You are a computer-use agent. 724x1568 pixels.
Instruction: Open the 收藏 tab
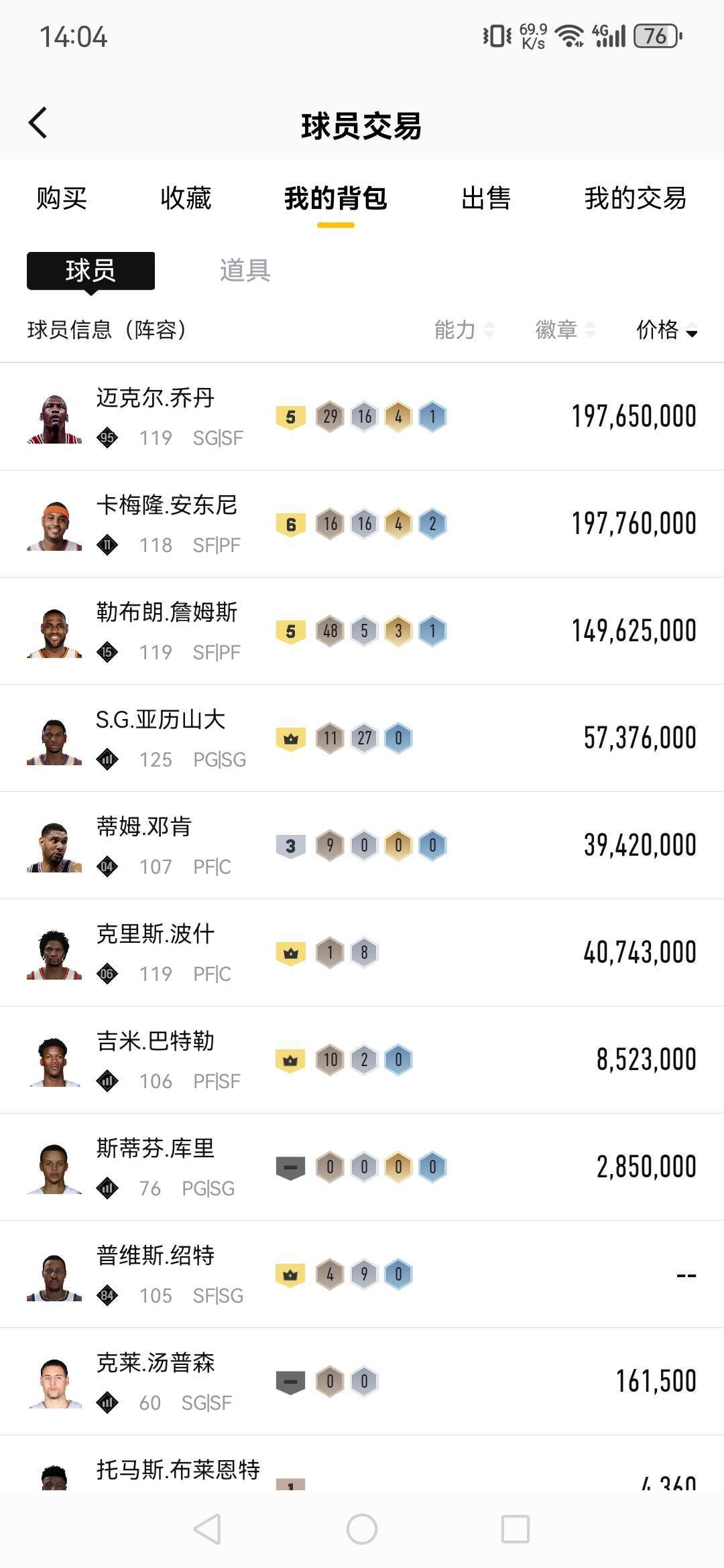pos(186,198)
